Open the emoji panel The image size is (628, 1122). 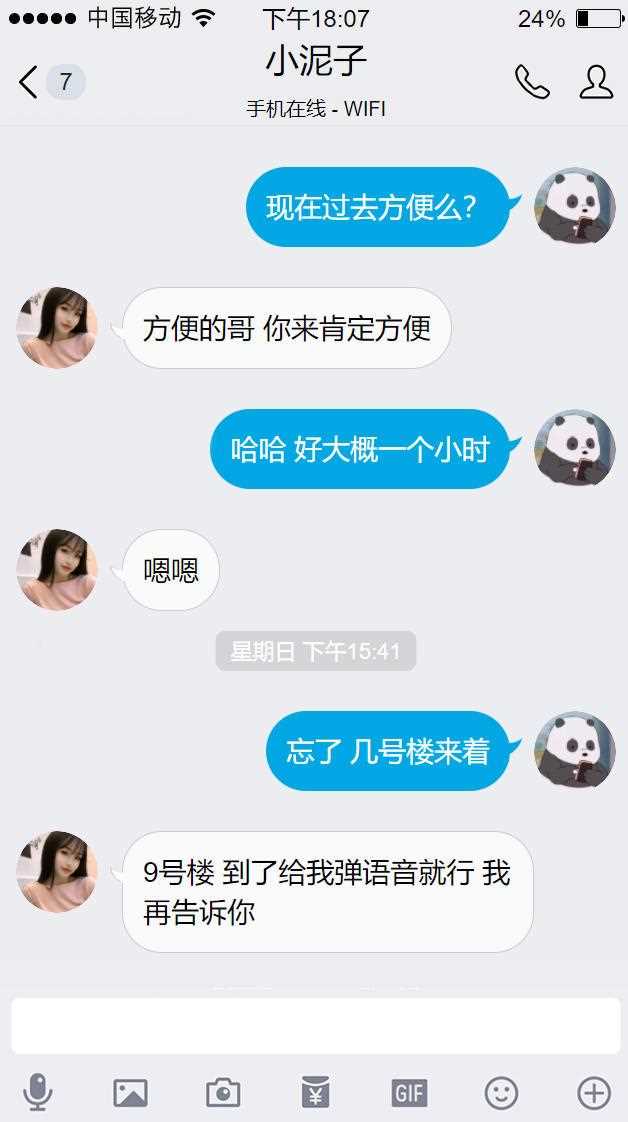[x=501, y=1092]
